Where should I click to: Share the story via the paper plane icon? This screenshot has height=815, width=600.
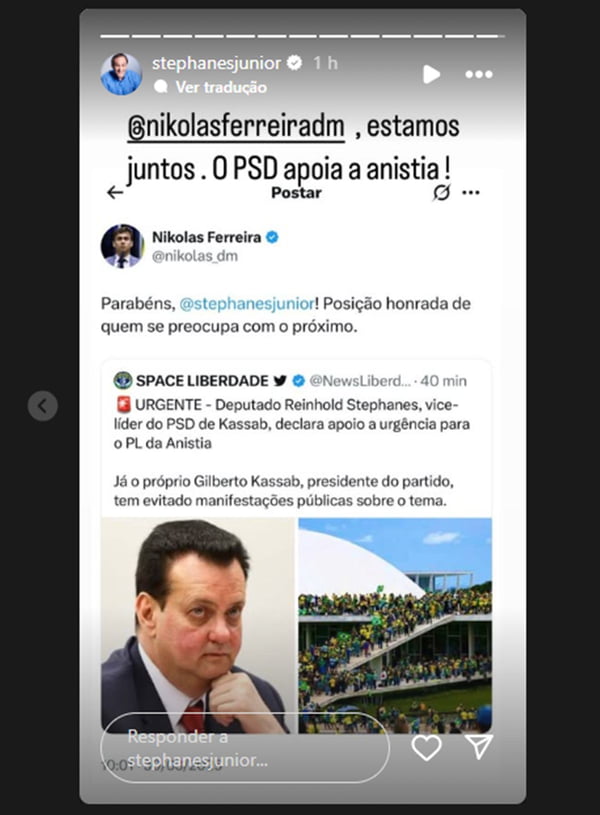pyautogui.click(x=480, y=747)
